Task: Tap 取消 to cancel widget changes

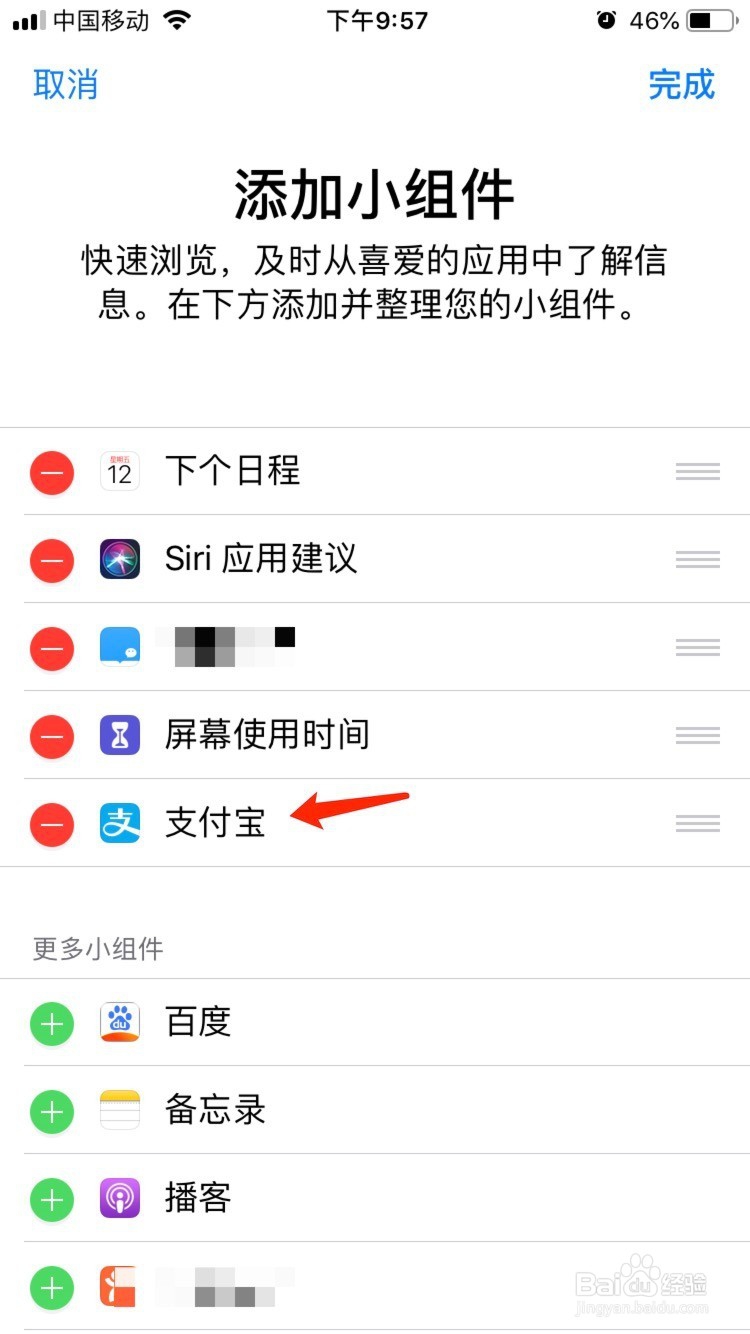Action: (x=65, y=85)
